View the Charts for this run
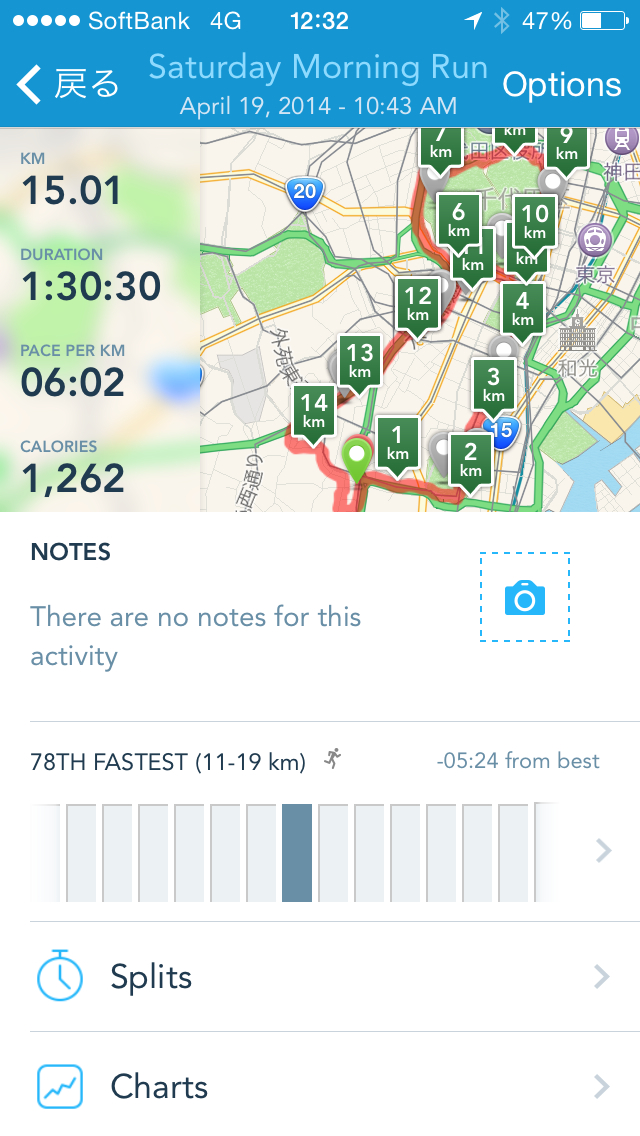The width and height of the screenshot is (640, 1136). pos(320,1086)
